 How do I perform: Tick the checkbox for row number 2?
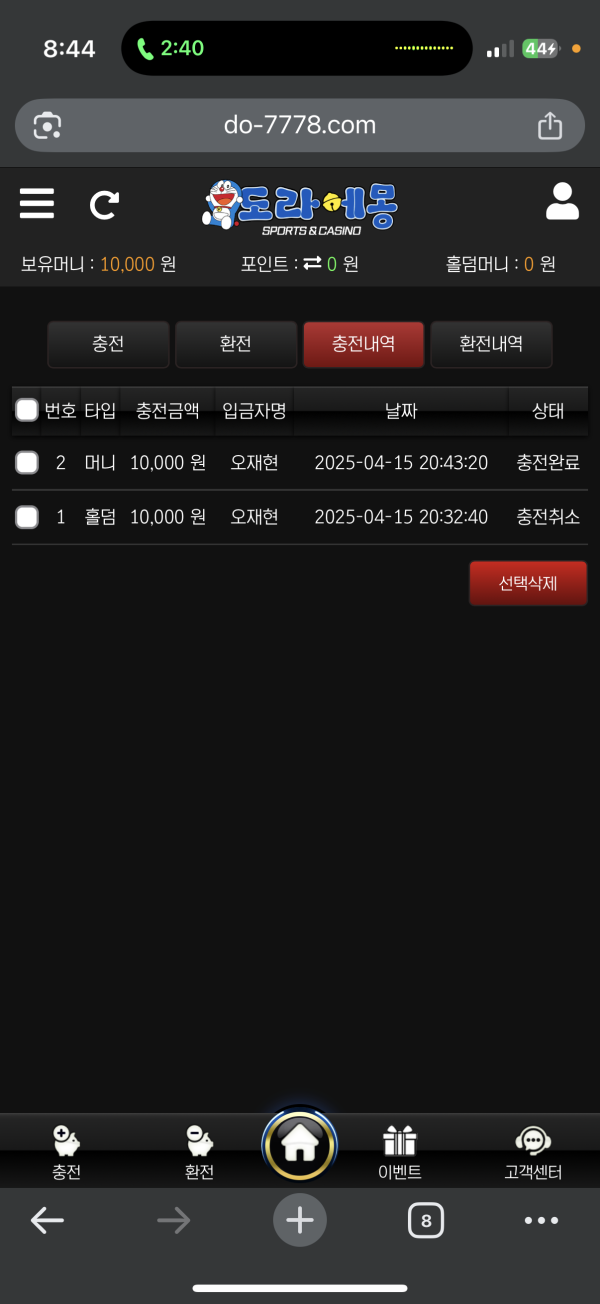[27, 462]
